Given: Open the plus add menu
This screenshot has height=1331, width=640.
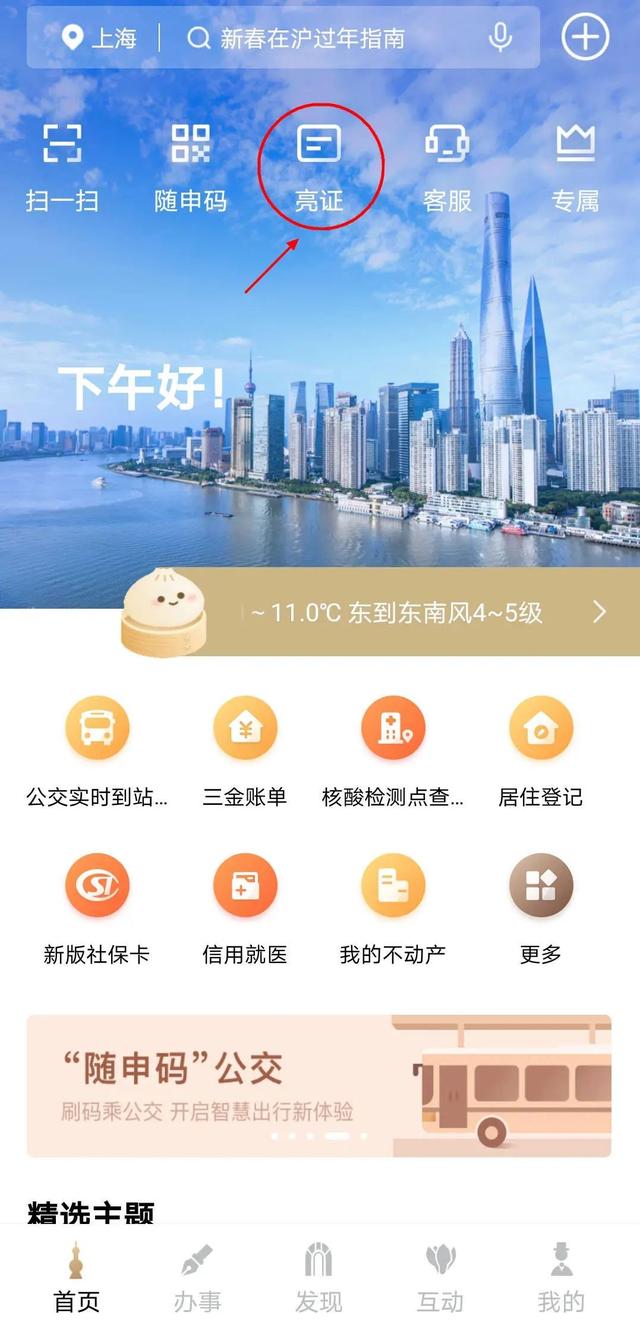Looking at the screenshot, I should click(585, 38).
